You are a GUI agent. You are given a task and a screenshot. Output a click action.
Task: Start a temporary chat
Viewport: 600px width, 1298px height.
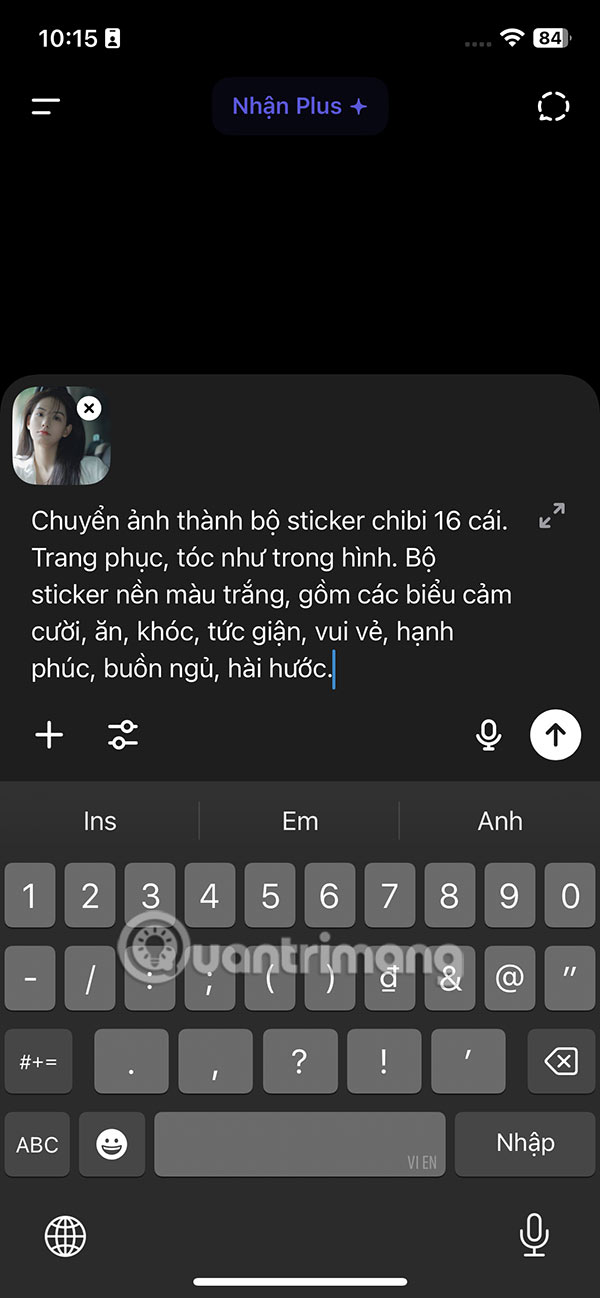point(553,107)
